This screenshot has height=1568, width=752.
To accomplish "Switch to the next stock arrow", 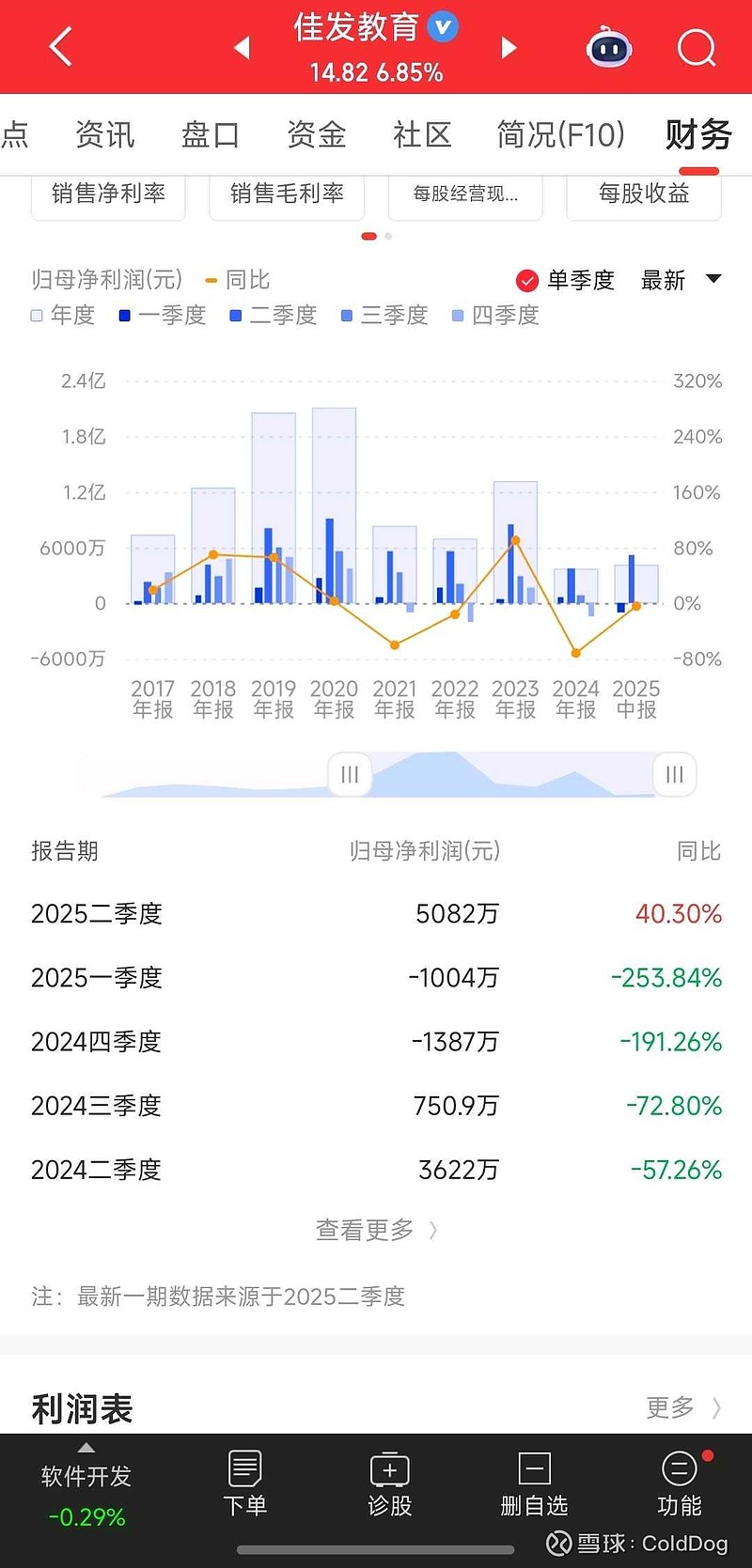I will (x=509, y=47).
